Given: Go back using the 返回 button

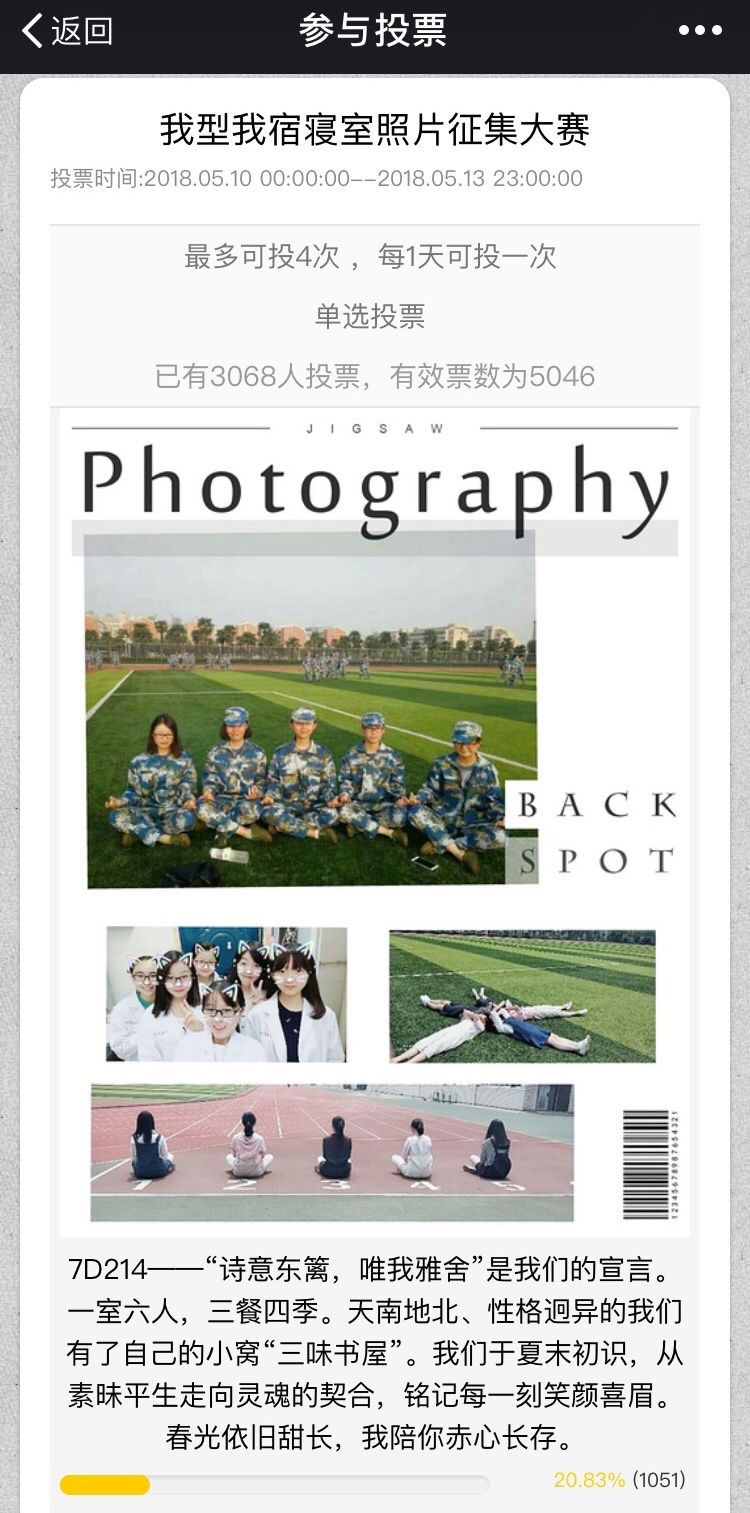Looking at the screenshot, I should 68,31.
